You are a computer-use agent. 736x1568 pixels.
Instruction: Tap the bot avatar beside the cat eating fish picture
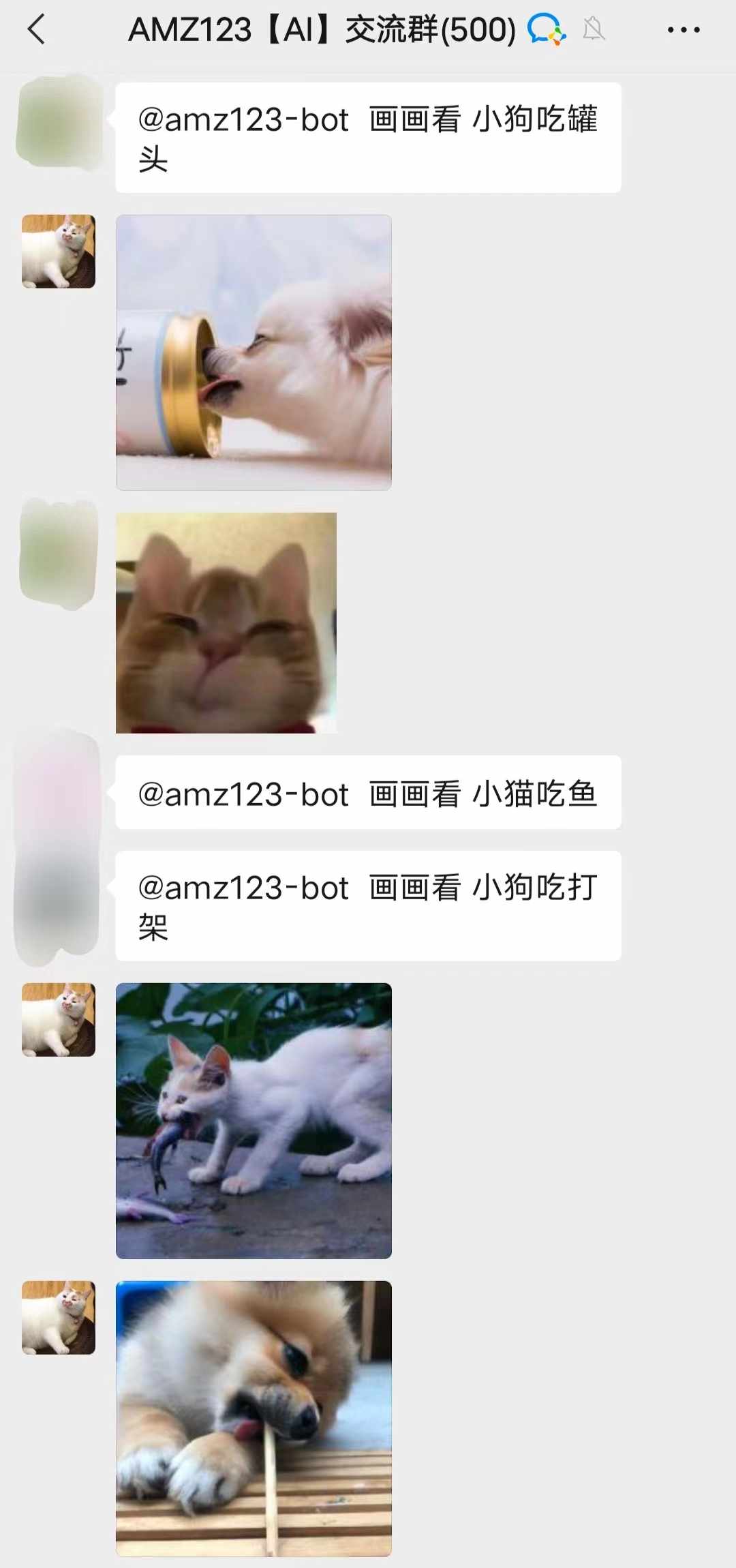(59, 1020)
